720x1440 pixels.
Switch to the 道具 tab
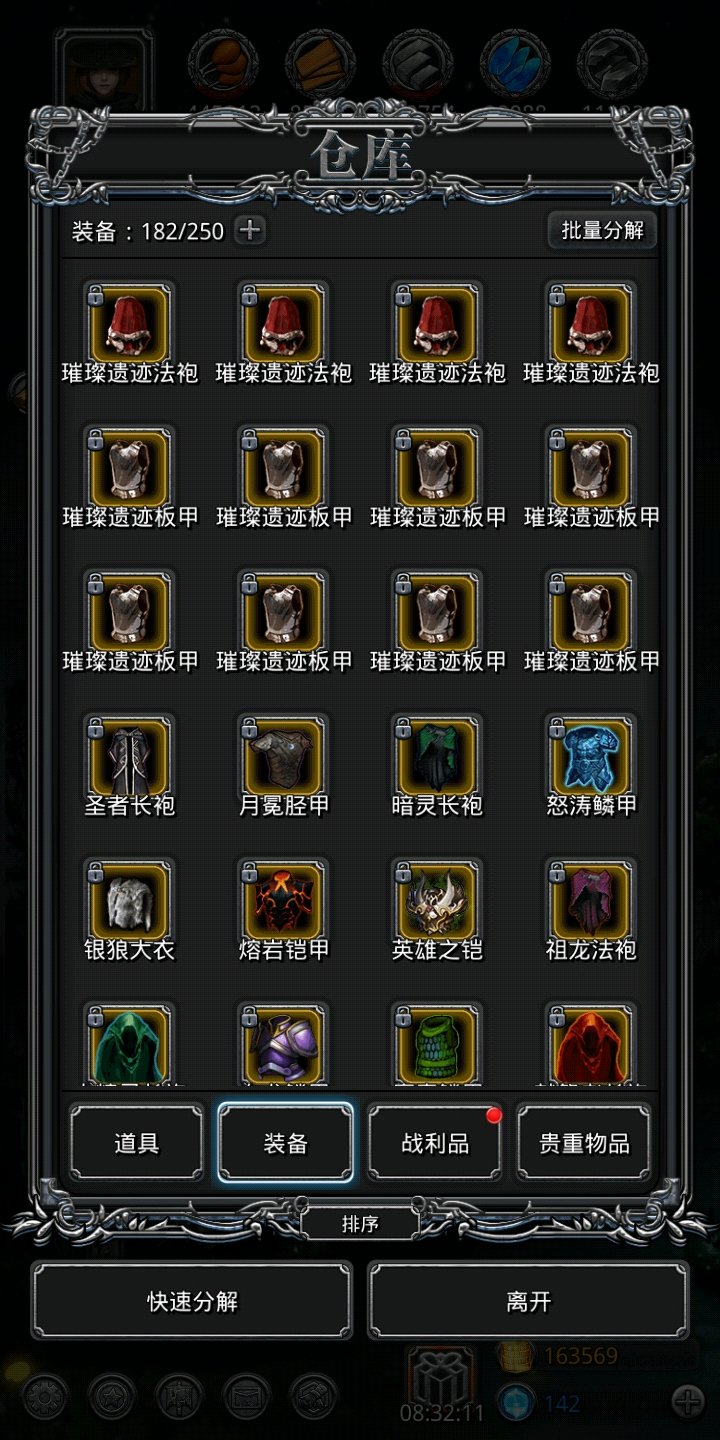click(x=136, y=1143)
